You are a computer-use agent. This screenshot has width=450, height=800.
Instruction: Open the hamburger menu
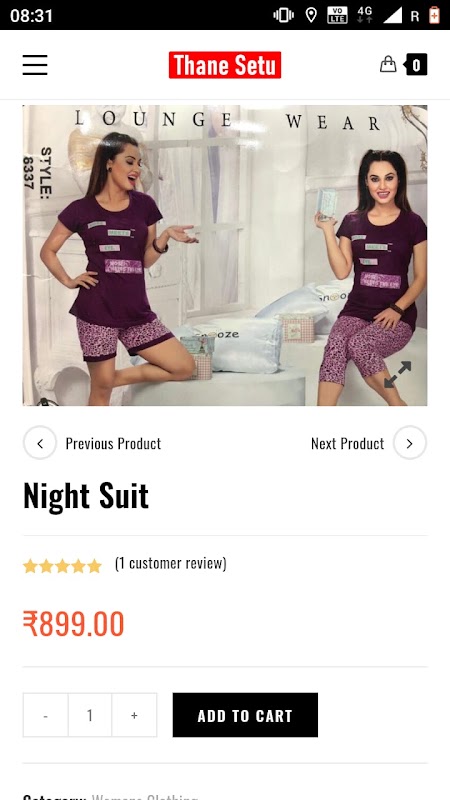pos(35,65)
